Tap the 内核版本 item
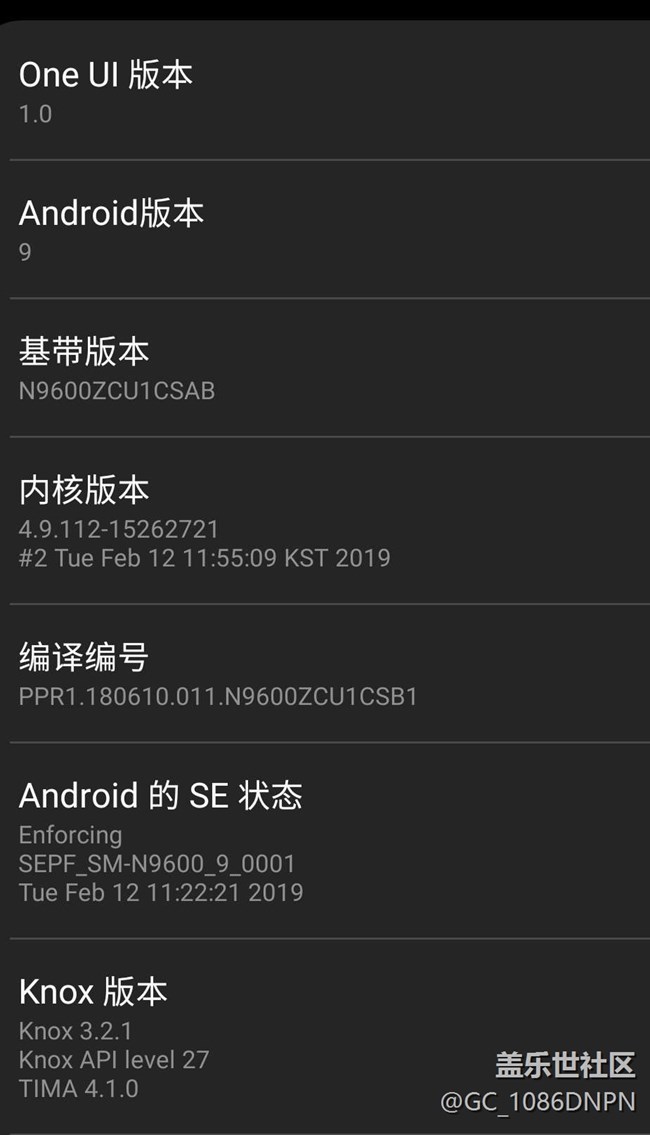 click(325, 521)
